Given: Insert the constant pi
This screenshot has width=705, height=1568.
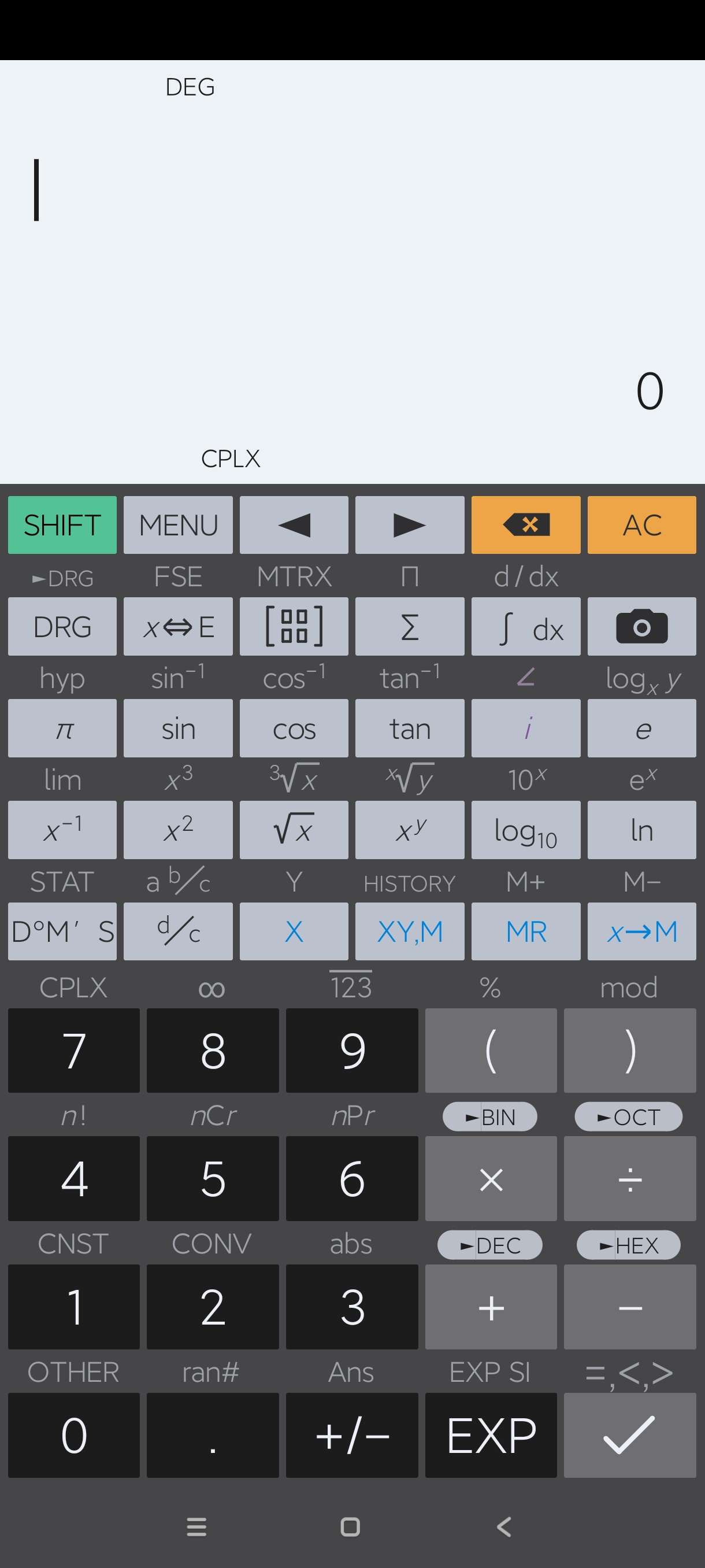Looking at the screenshot, I should click(62, 728).
